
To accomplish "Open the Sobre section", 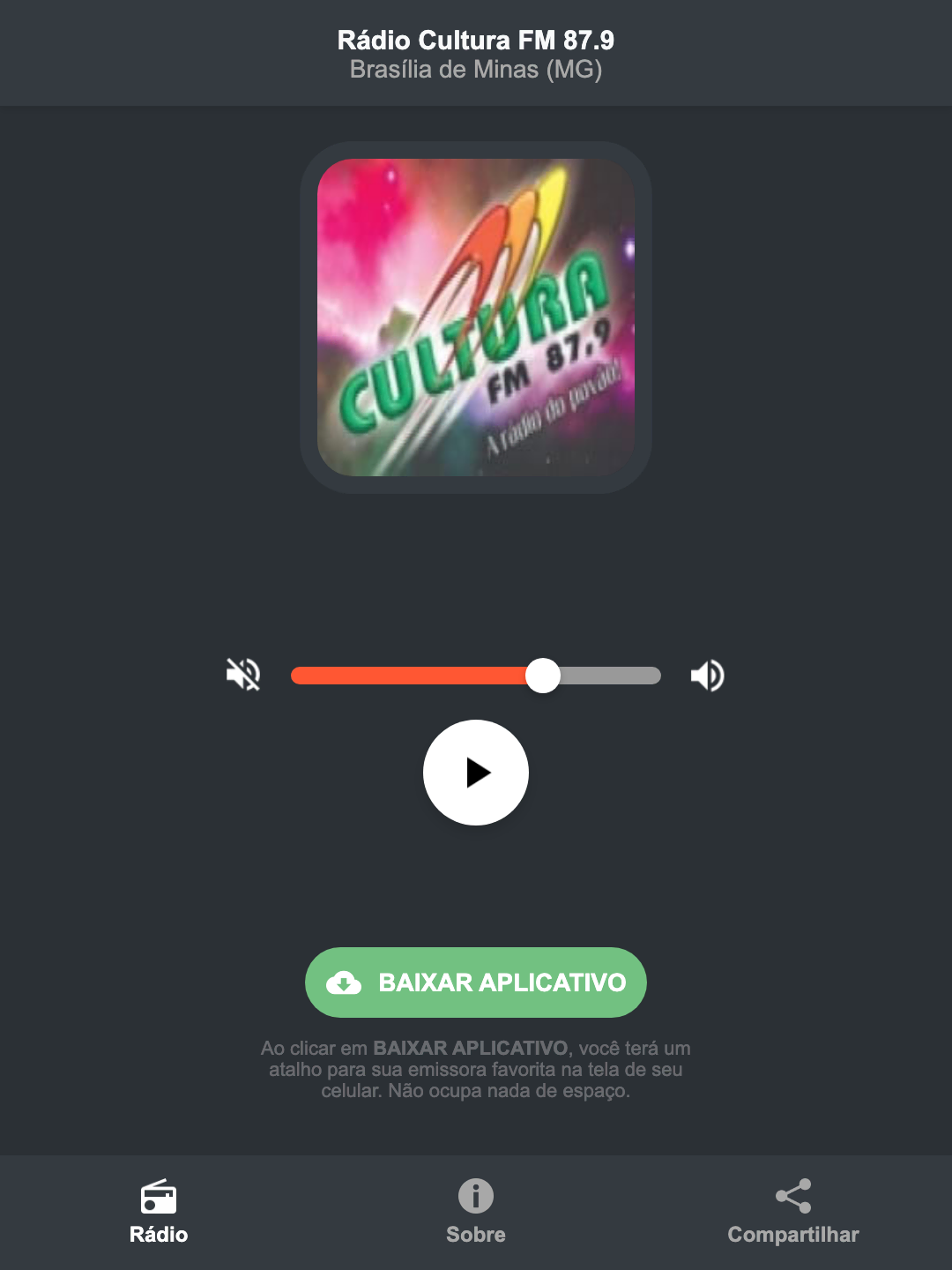I will tap(475, 1213).
